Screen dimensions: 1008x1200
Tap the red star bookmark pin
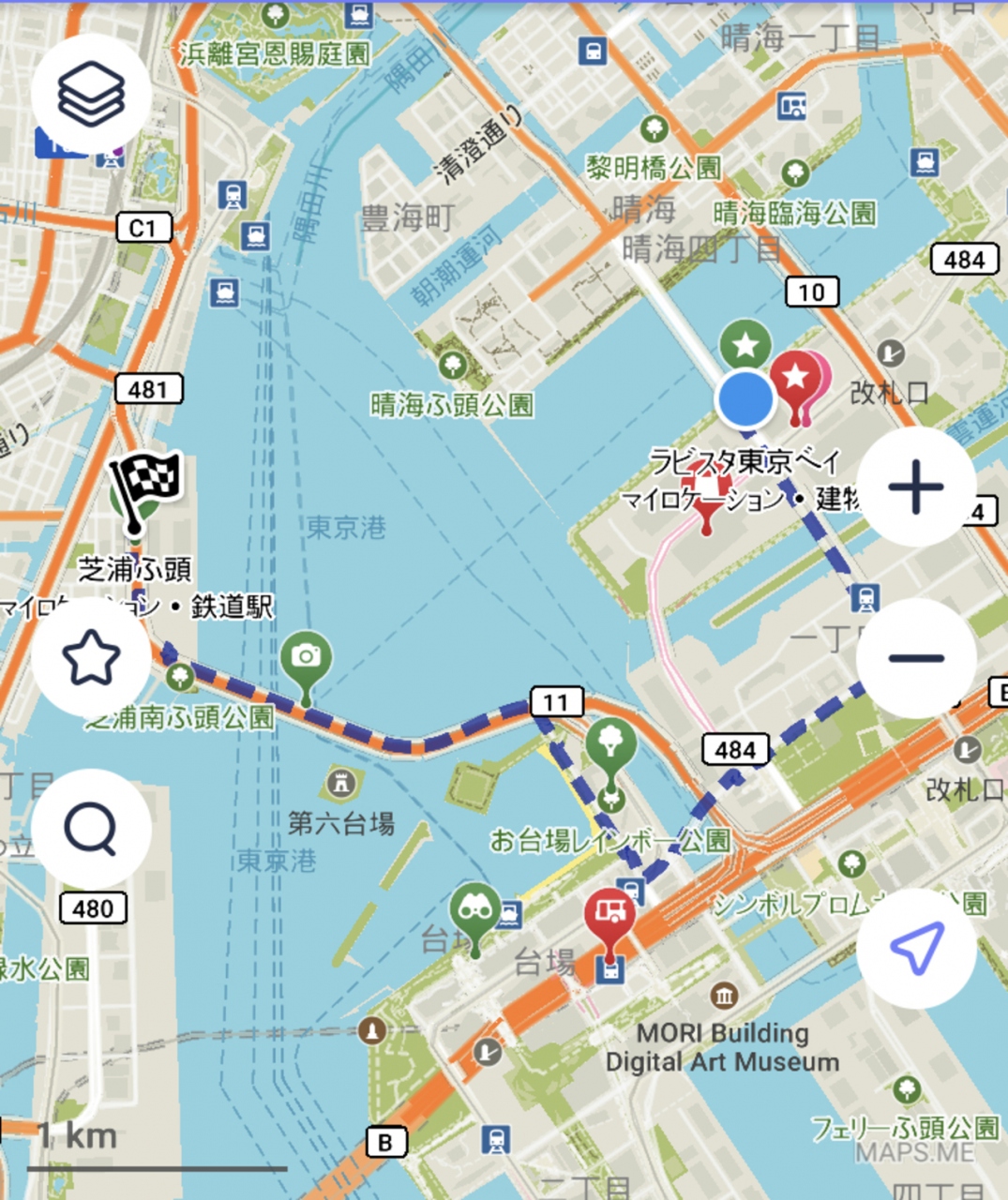(795, 380)
